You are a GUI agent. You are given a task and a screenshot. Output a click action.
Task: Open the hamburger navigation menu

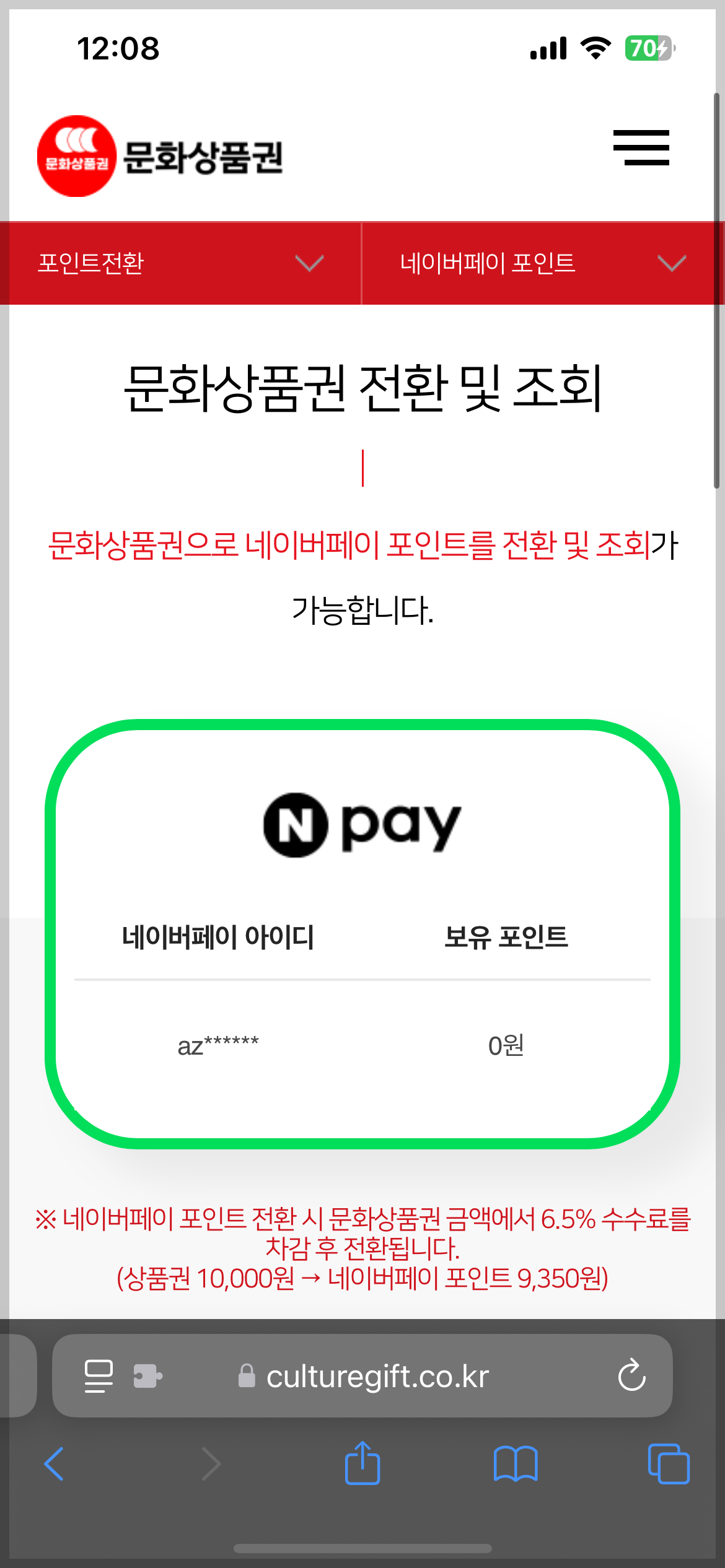(641, 149)
